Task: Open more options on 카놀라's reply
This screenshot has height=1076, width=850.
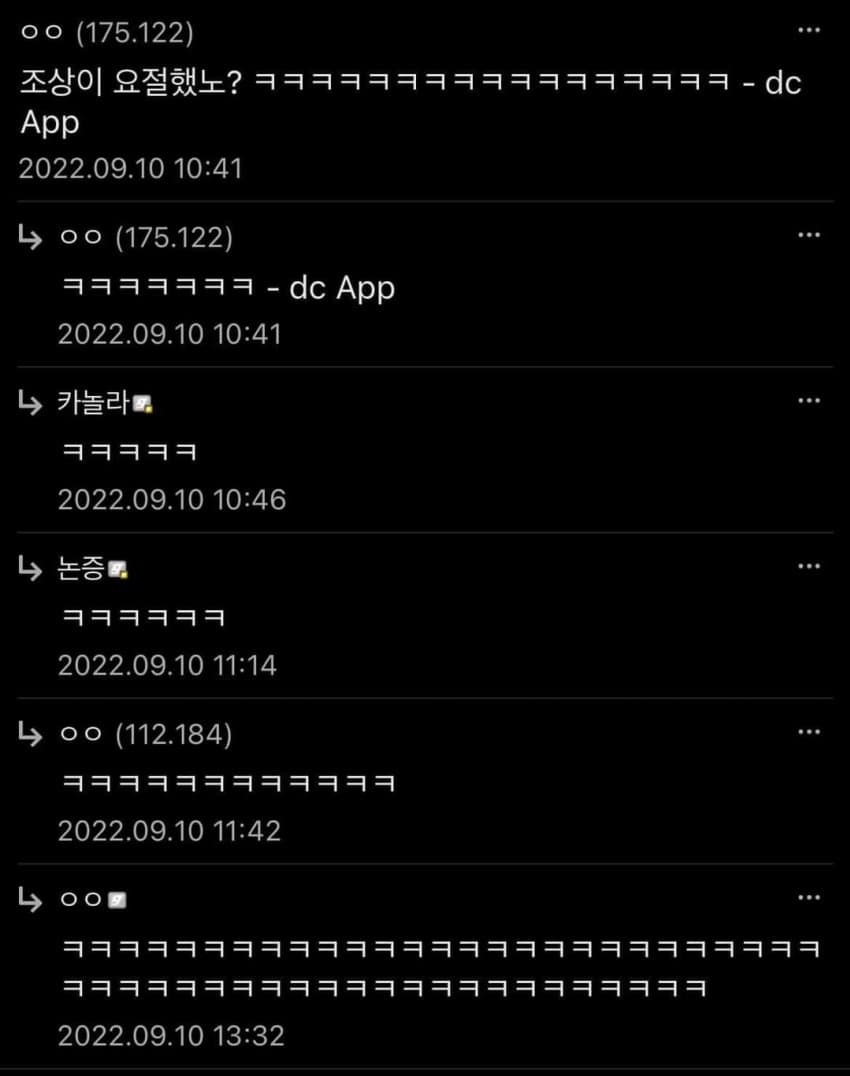Action: point(809,401)
